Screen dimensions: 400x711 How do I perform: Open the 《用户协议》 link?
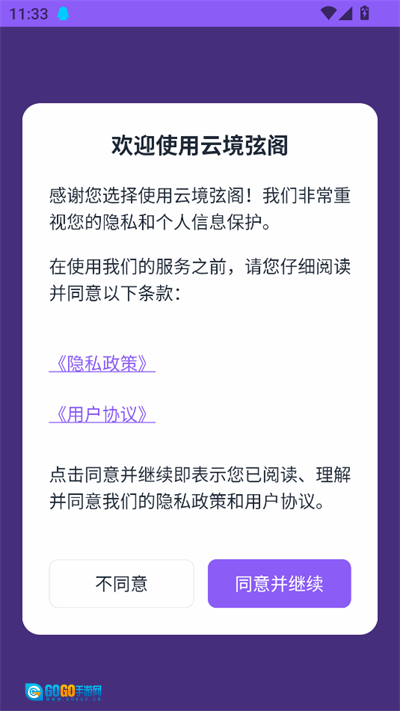[x=102, y=414]
